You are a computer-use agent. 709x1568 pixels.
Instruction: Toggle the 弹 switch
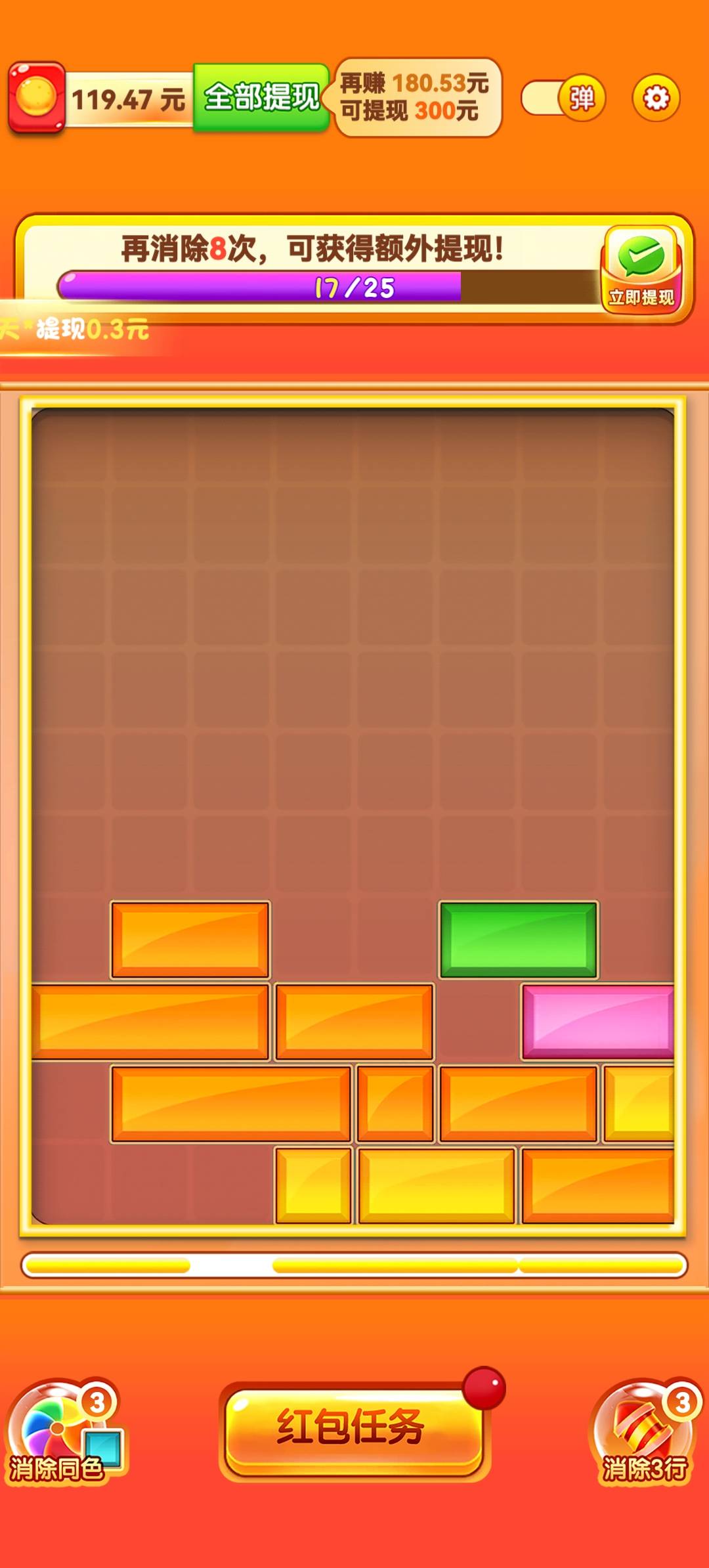563,98
